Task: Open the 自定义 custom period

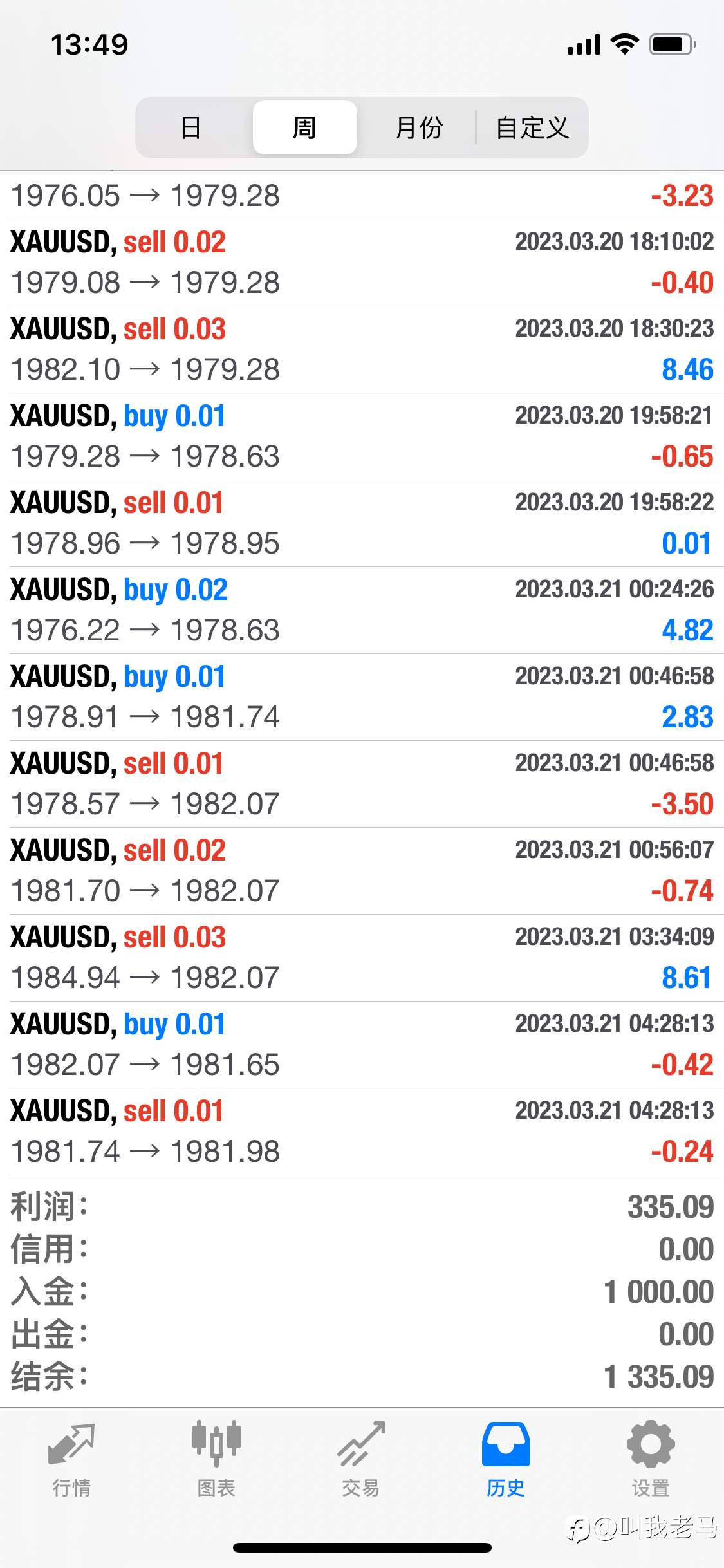Action: (532, 127)
